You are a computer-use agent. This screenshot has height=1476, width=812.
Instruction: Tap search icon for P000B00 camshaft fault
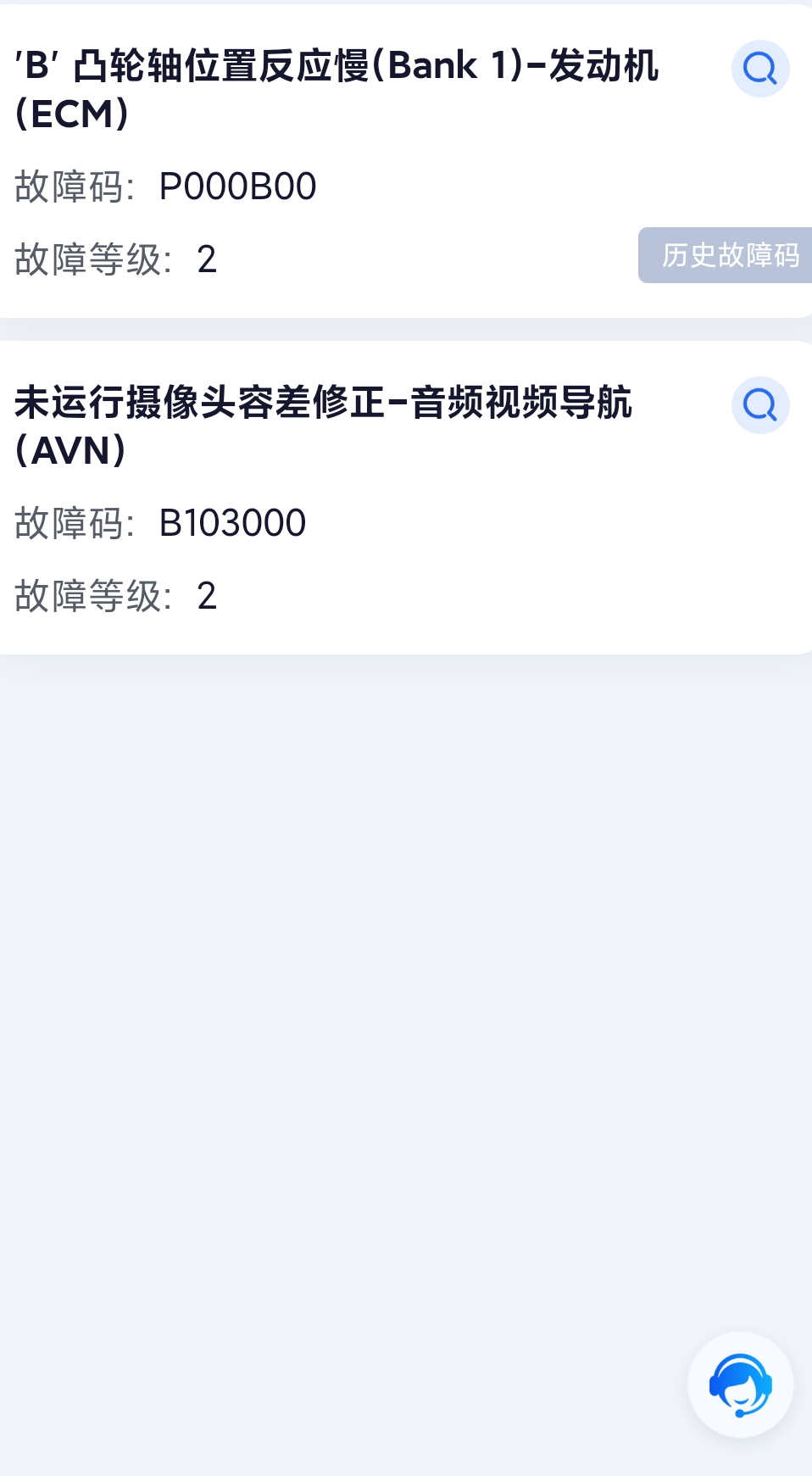pos(760,69)
